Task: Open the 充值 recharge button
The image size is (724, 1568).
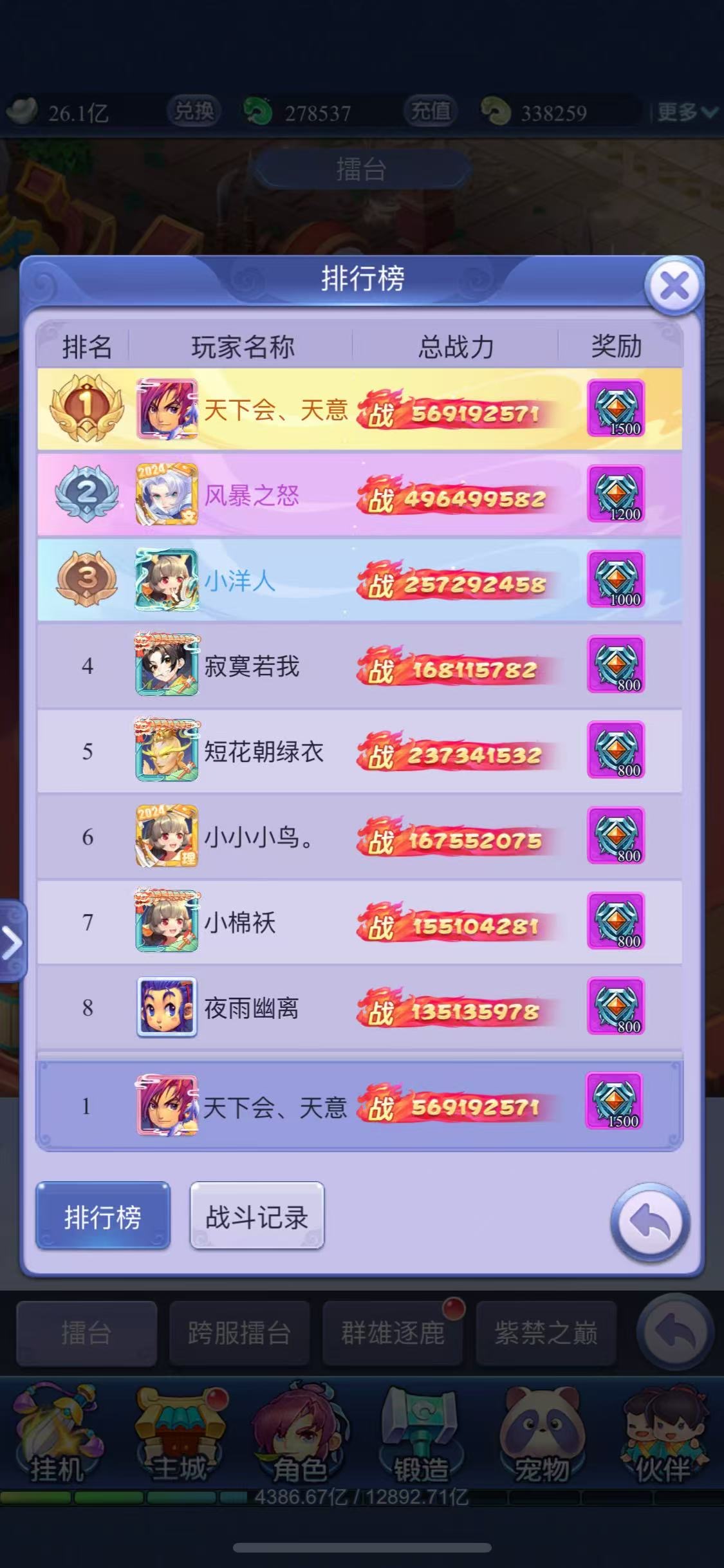Action: 430,111
